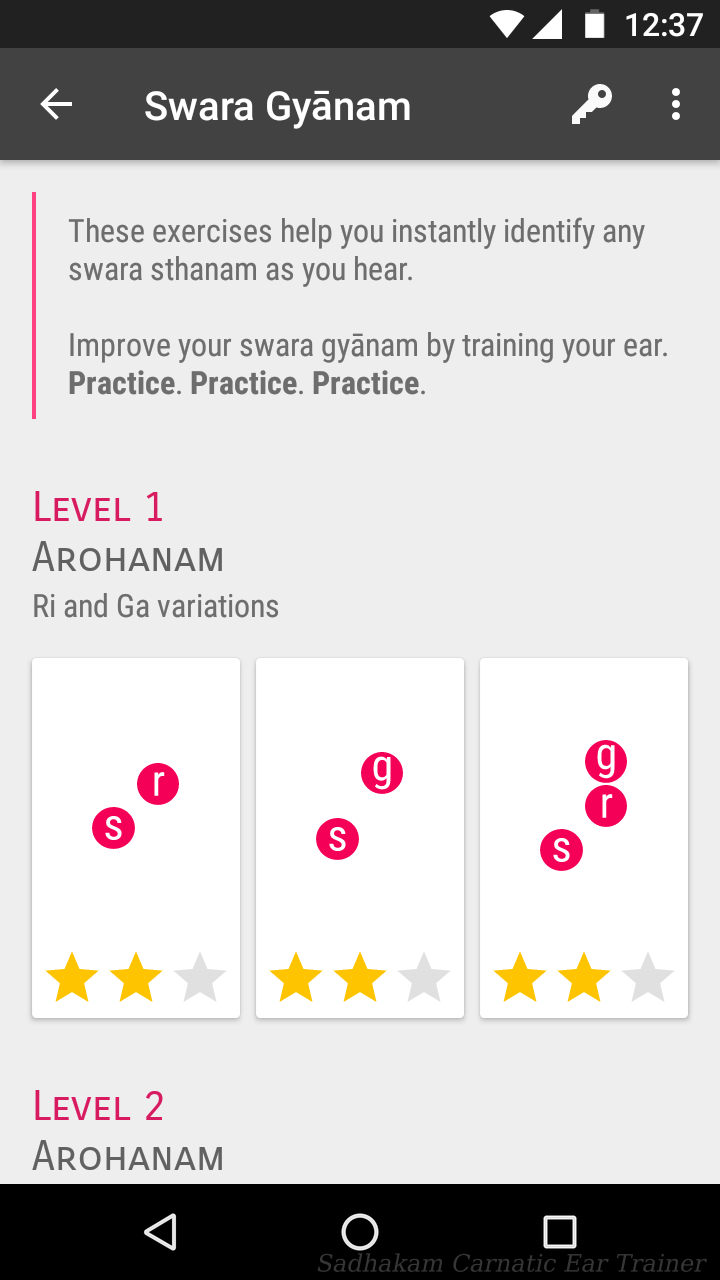Go back using the toolbar arrow

point(56,104)
